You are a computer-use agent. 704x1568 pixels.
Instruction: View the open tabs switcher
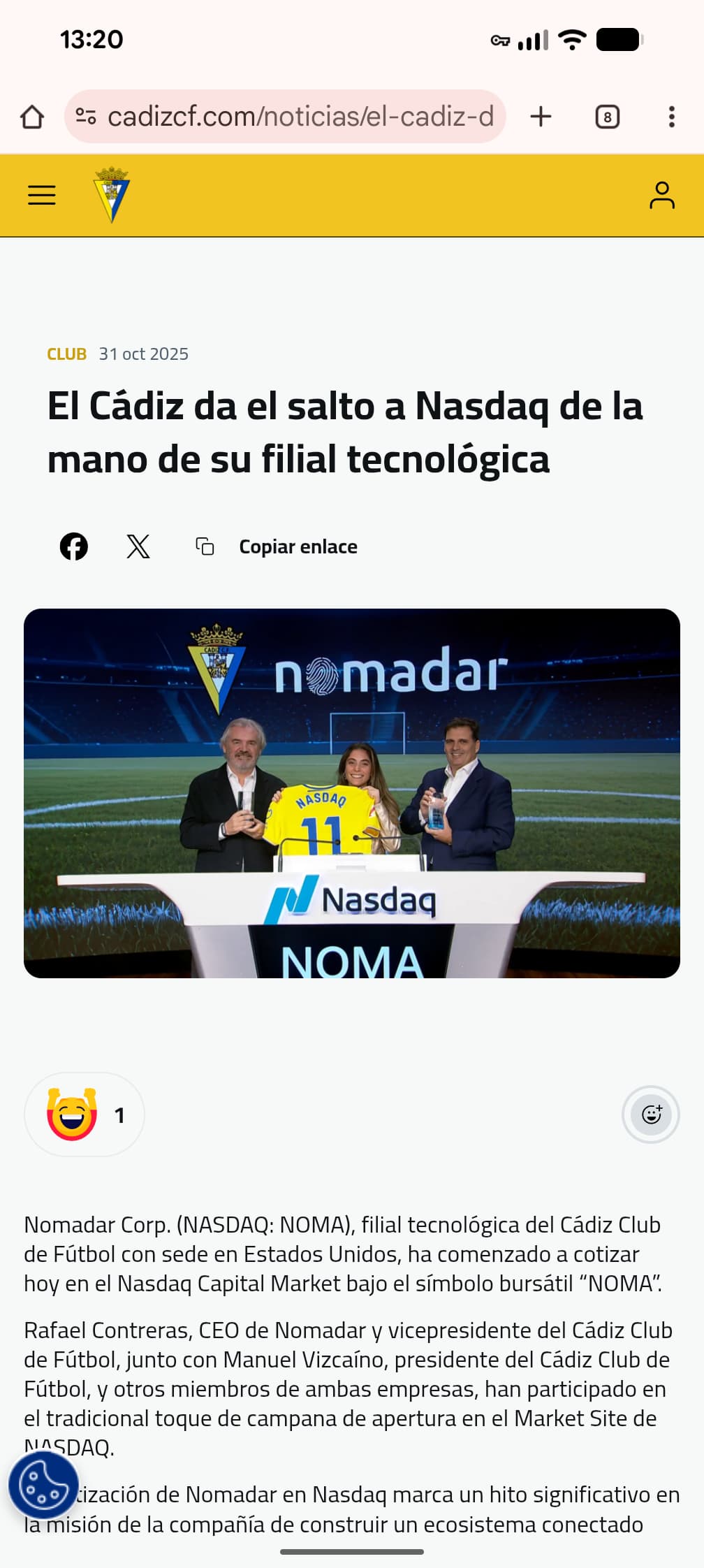click(607, 117)
